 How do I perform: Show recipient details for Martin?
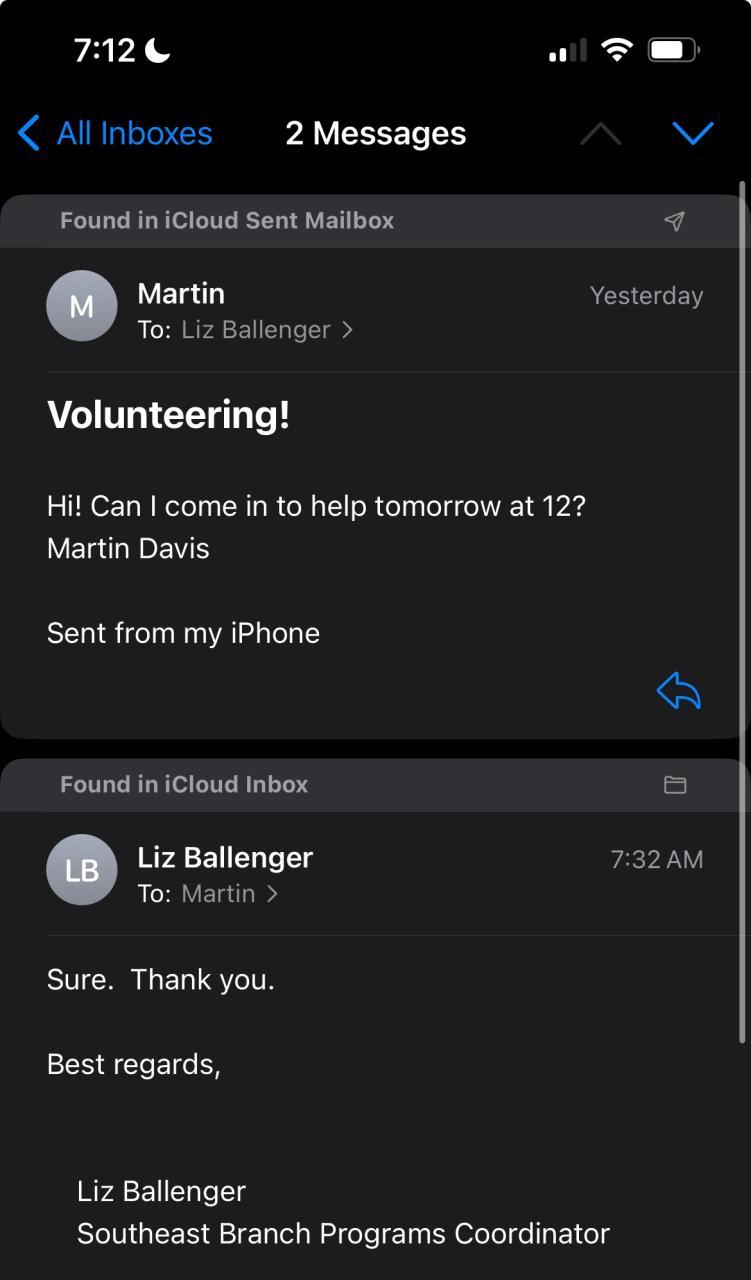229,893
